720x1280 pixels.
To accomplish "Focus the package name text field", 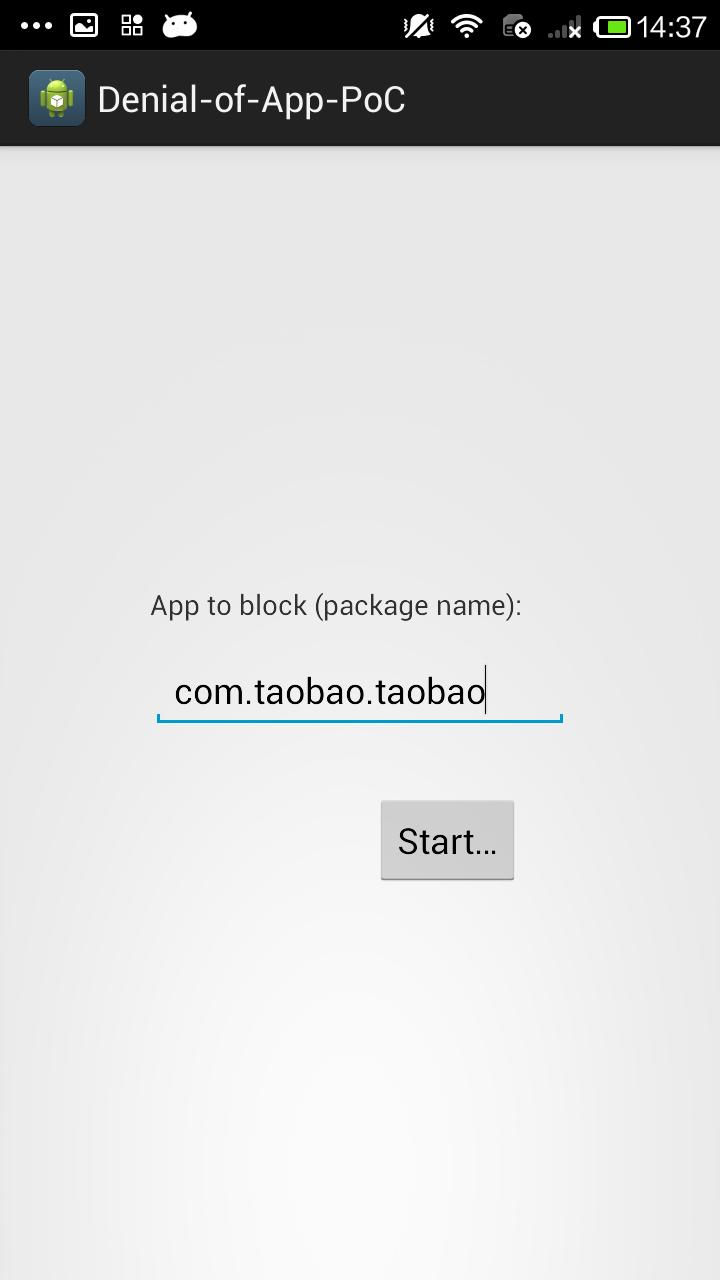I will coord(359,692).
